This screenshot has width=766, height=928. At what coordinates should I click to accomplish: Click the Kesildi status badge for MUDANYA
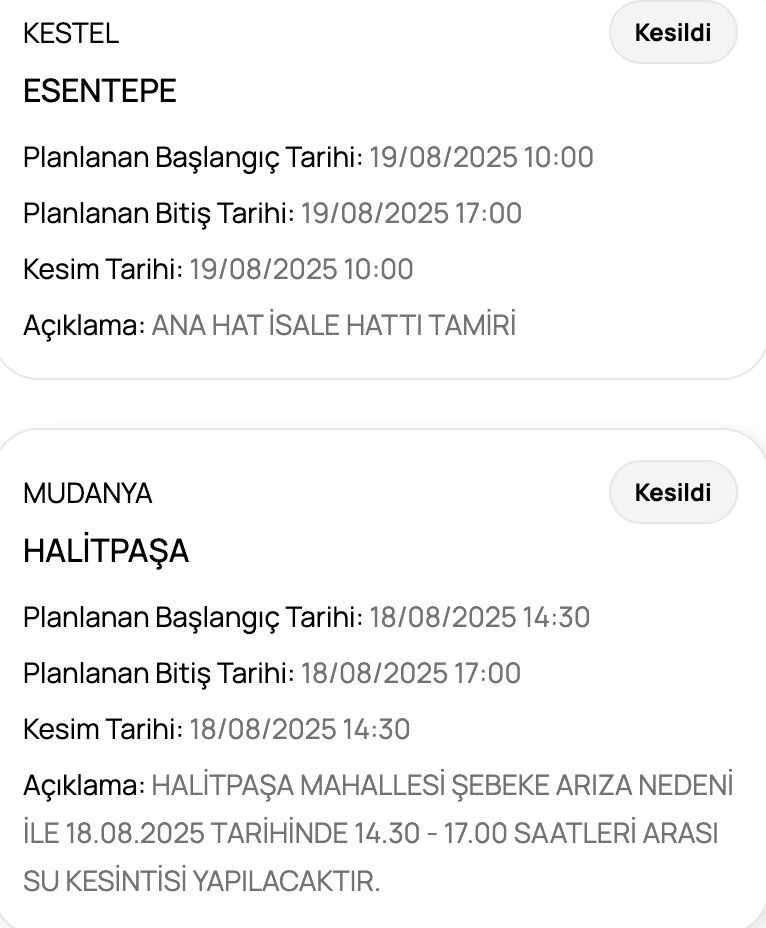coord(673,492)
